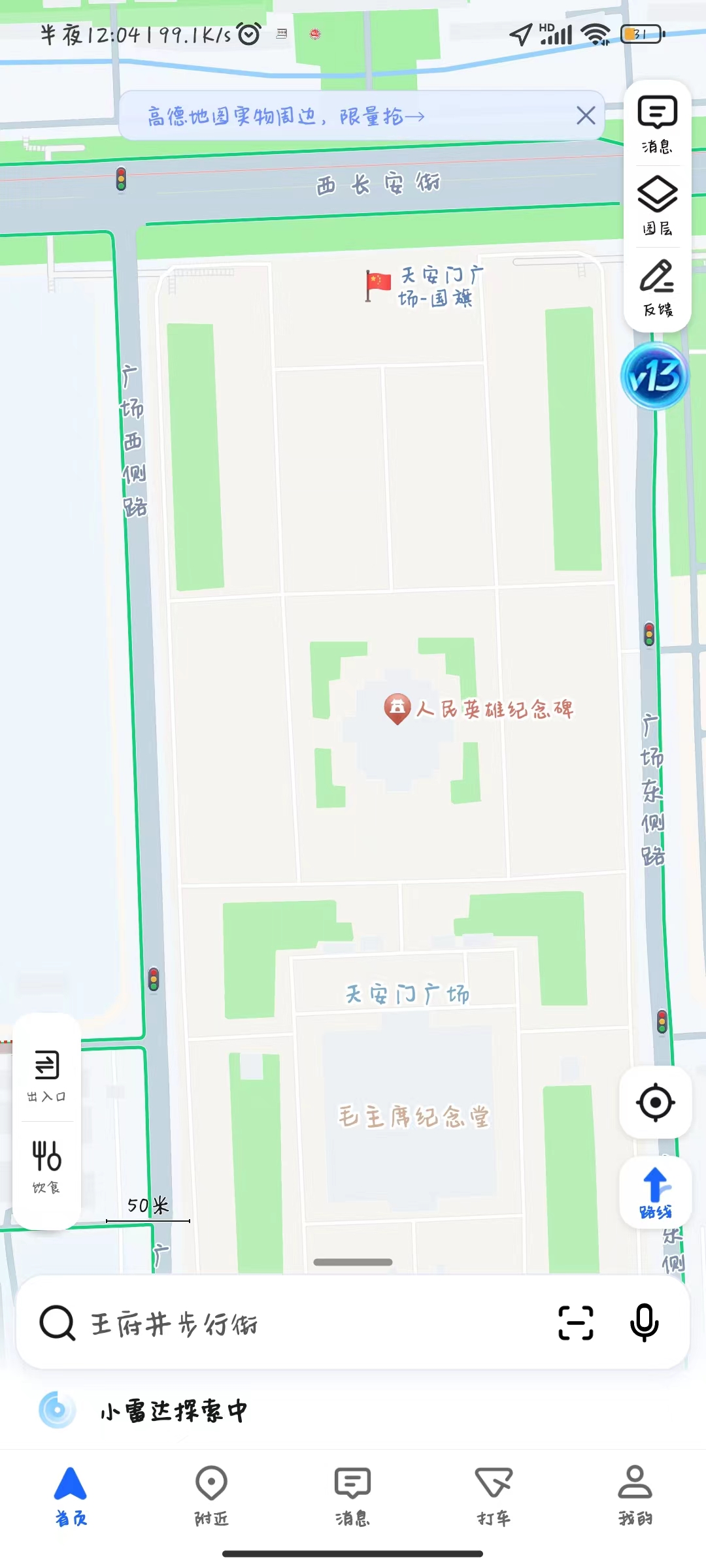This screenshot has width=706, height=1568.
Task: Dismiss the 高德地图实物周边 banner
Action: (586, 116)
